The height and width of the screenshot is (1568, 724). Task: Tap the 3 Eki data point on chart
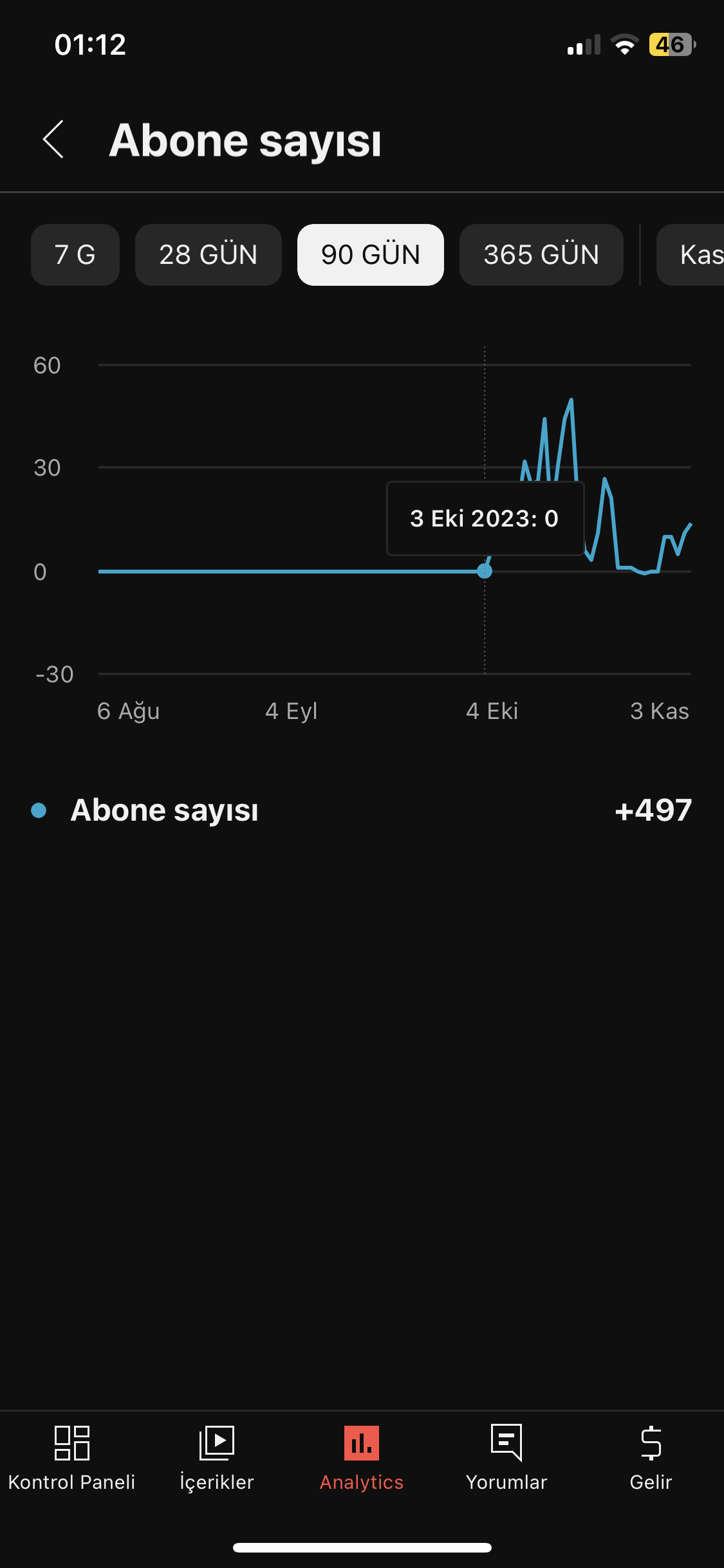coord(485,571)
